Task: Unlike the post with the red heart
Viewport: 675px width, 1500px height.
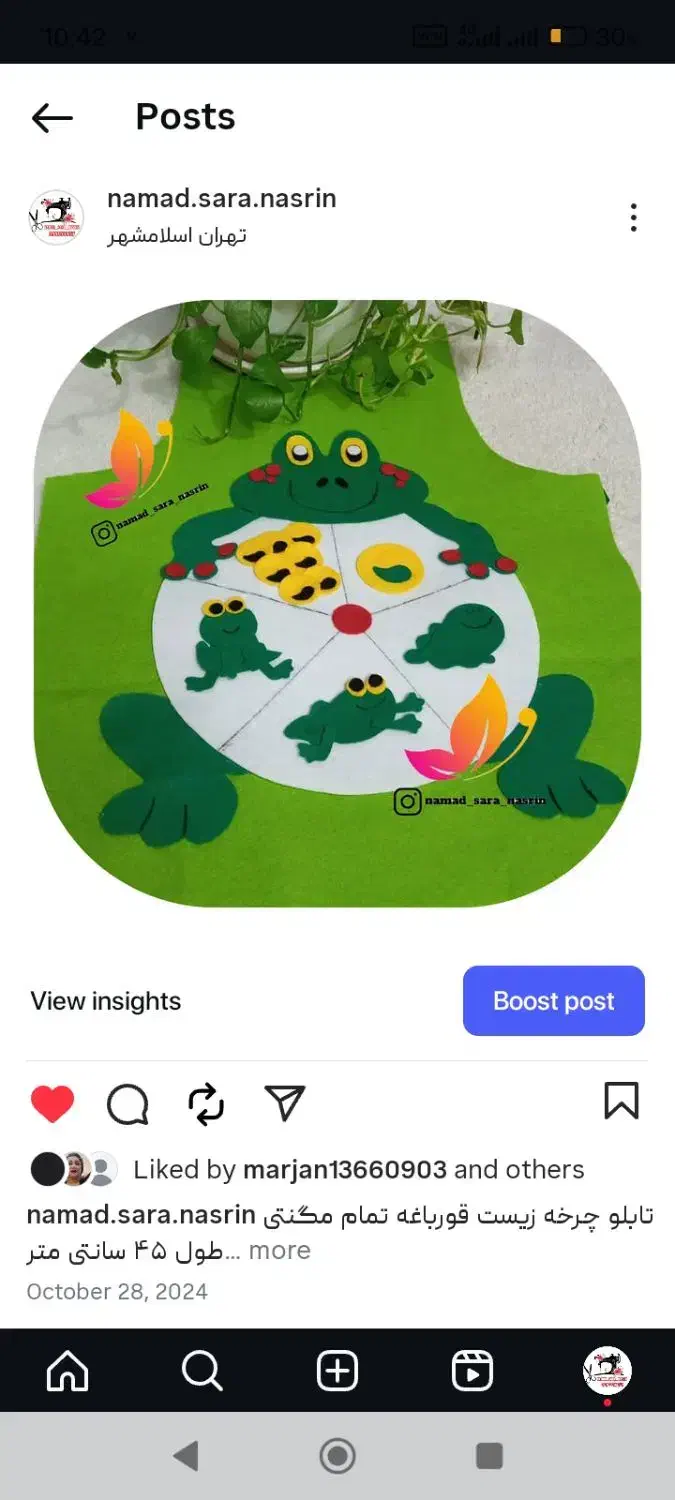Action: [52, 1104]
